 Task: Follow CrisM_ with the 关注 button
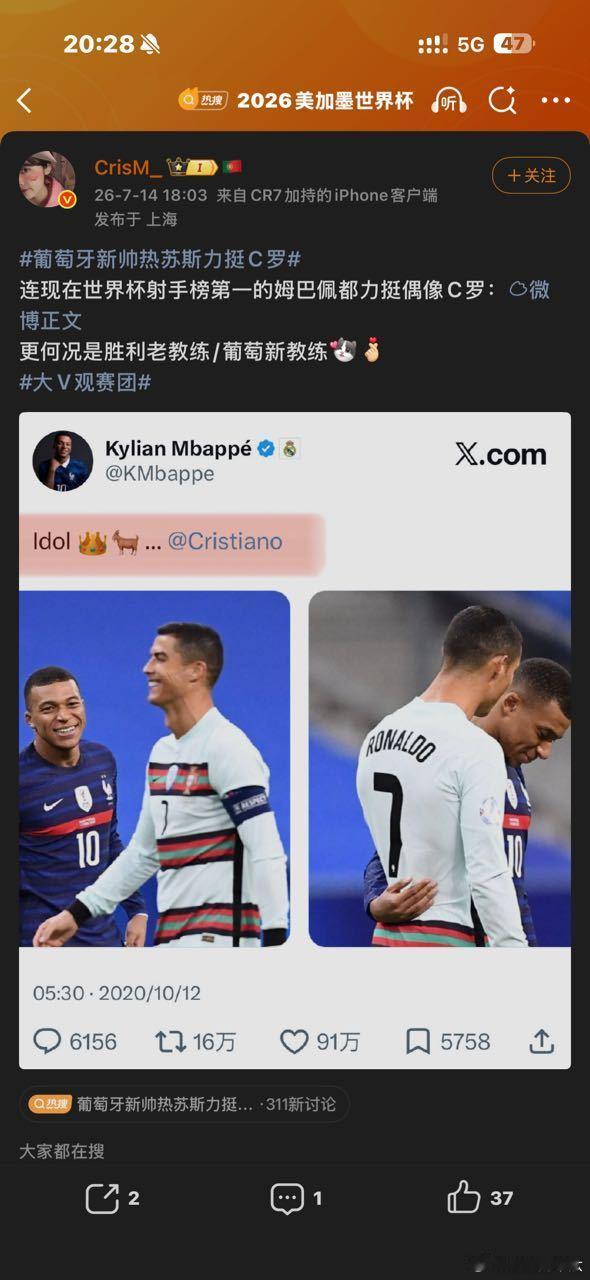(x=531, y=175)
